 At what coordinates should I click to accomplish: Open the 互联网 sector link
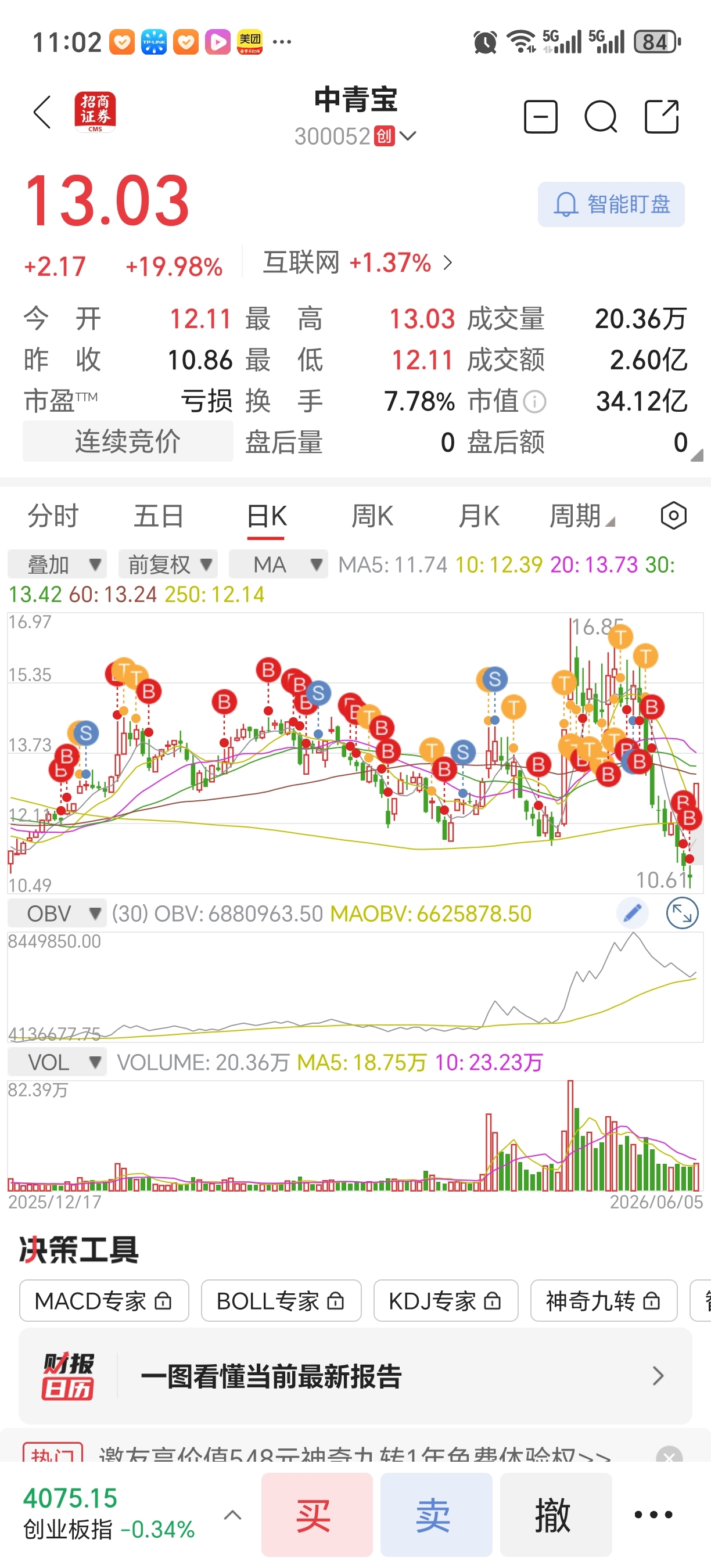pos(358,263)
